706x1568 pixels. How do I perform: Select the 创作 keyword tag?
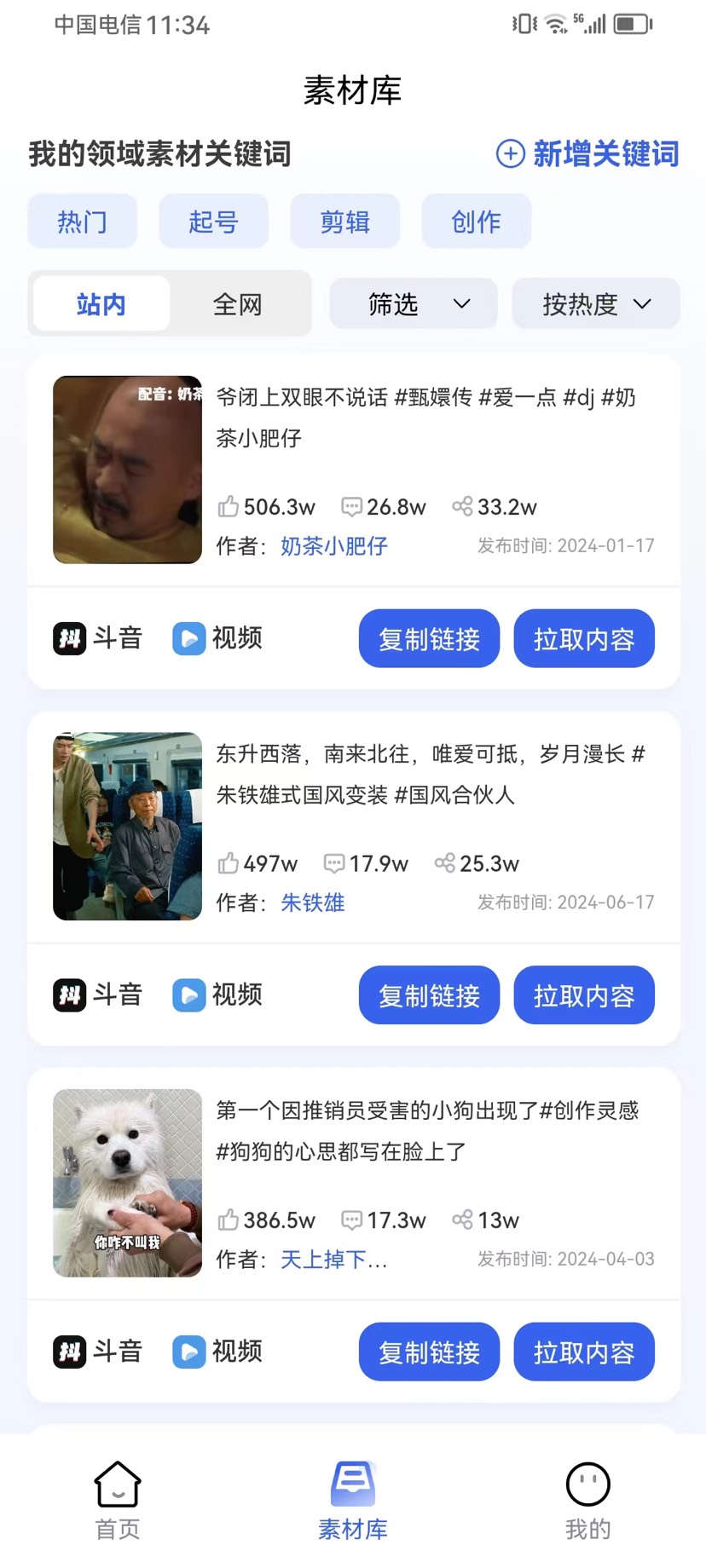coord(477,221)
